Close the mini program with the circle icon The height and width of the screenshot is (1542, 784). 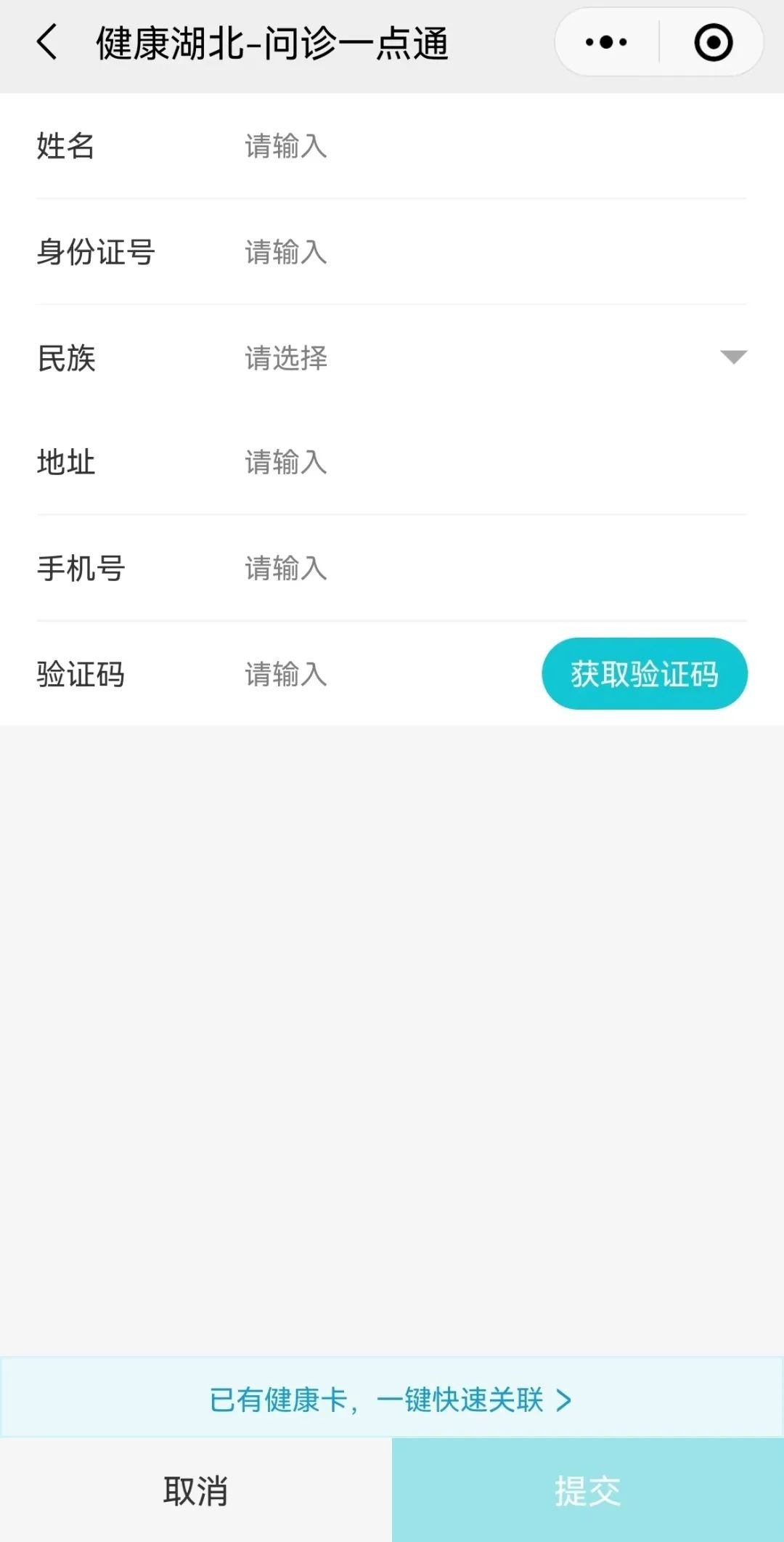coord(713,42)
